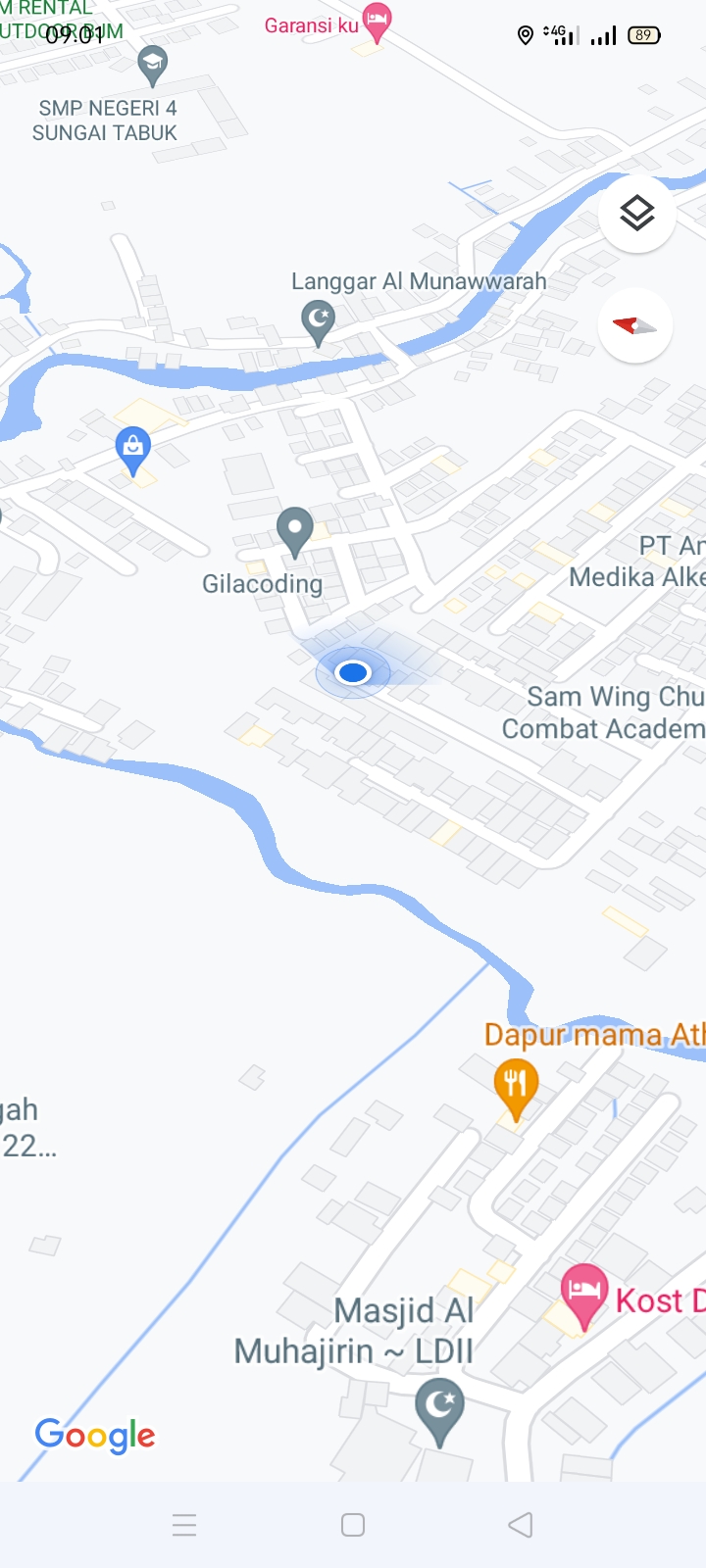Select the Kost lodging marker
The image size is (706, 1568).
[x=584, y=1292]
